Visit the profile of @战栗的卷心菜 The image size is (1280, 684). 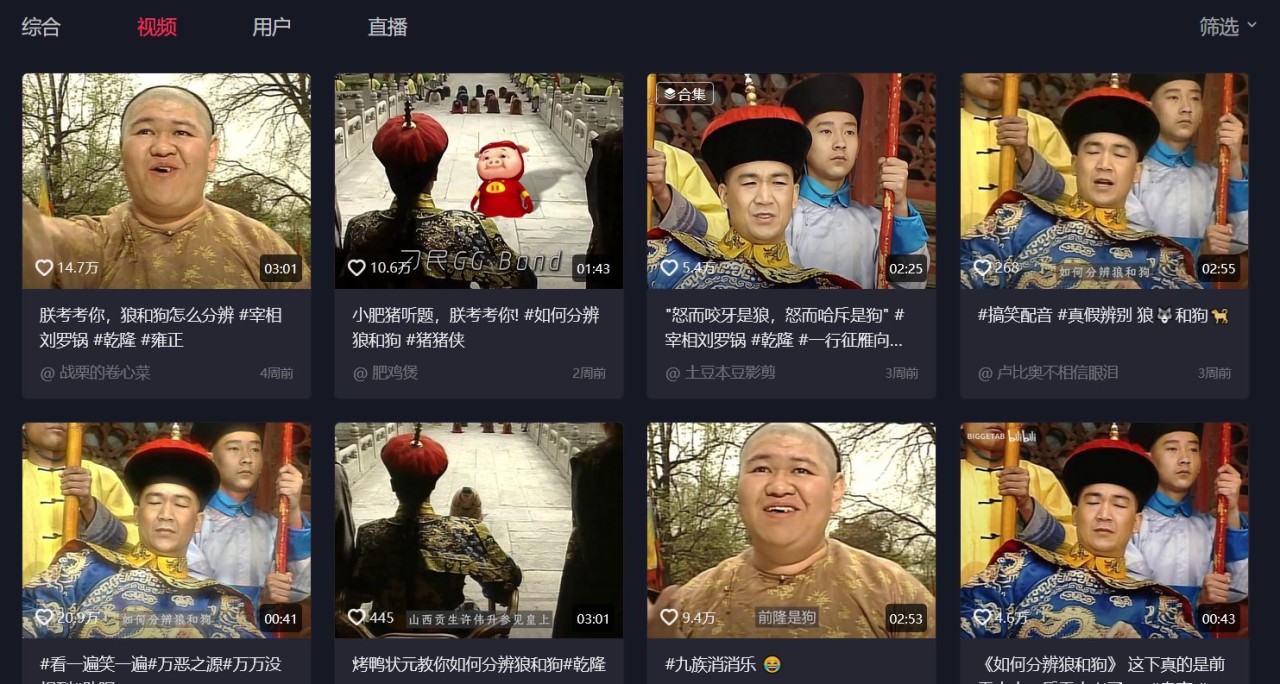[x=95, y=373]
